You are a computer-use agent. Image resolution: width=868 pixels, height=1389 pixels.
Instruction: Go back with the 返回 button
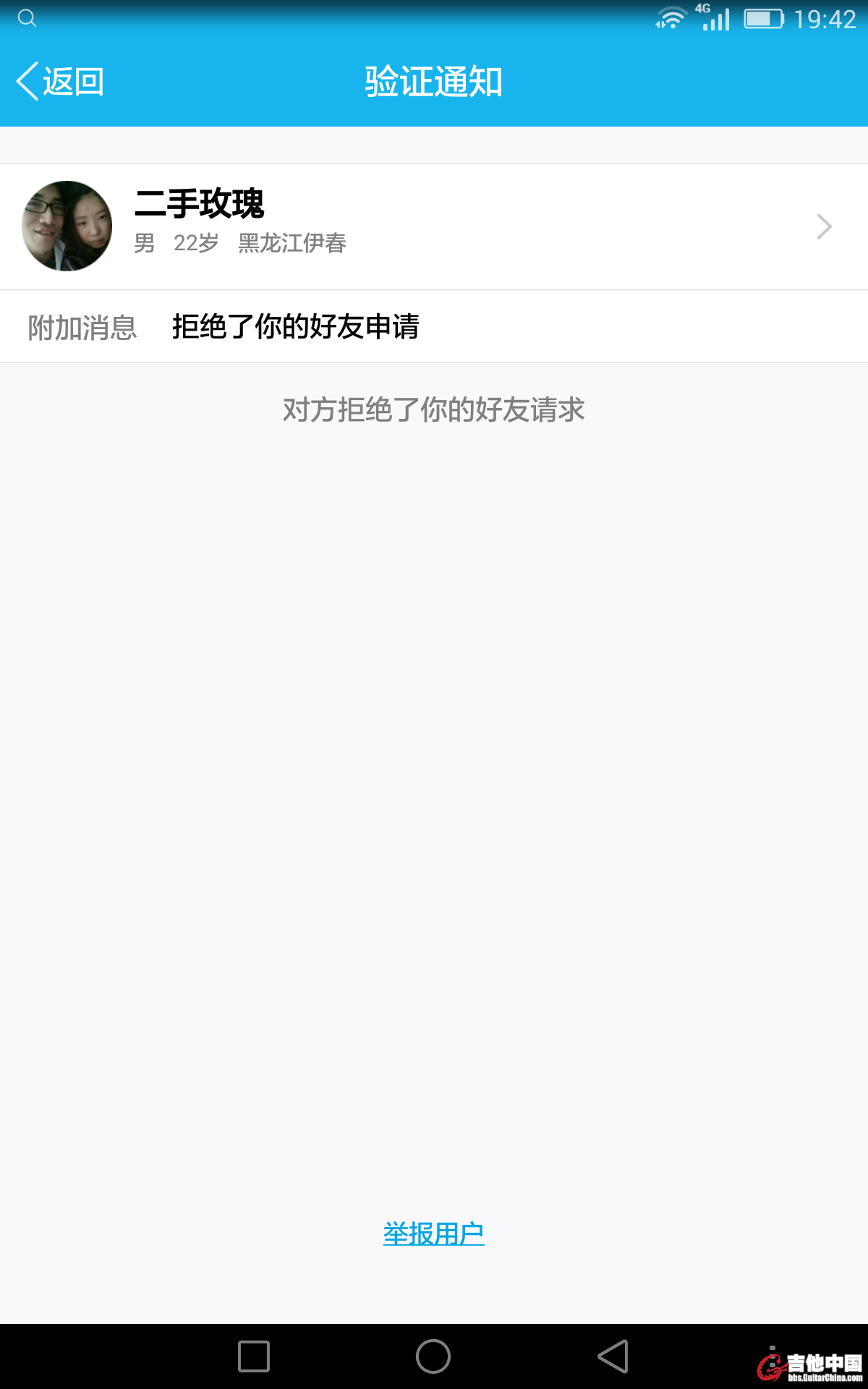click(x=61, y=81)
